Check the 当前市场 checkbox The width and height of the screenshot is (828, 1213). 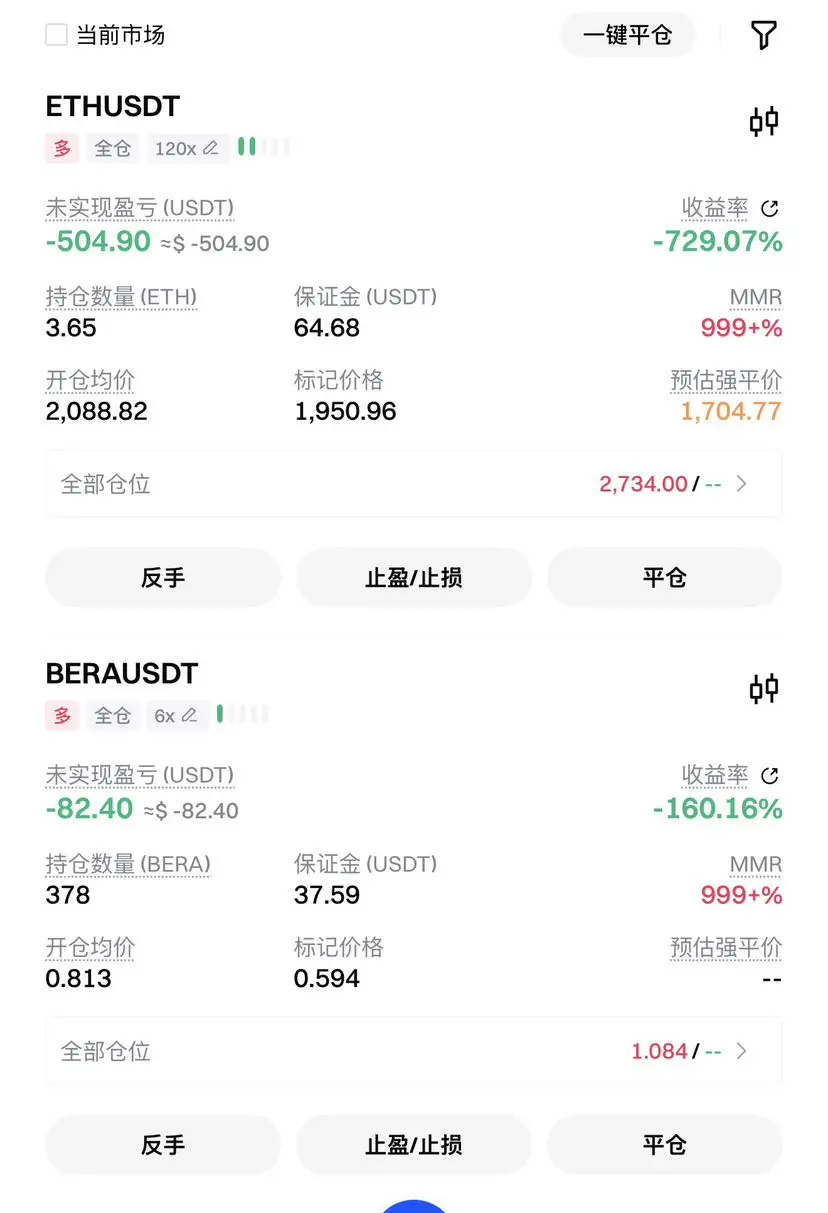[x=56, y=35]
